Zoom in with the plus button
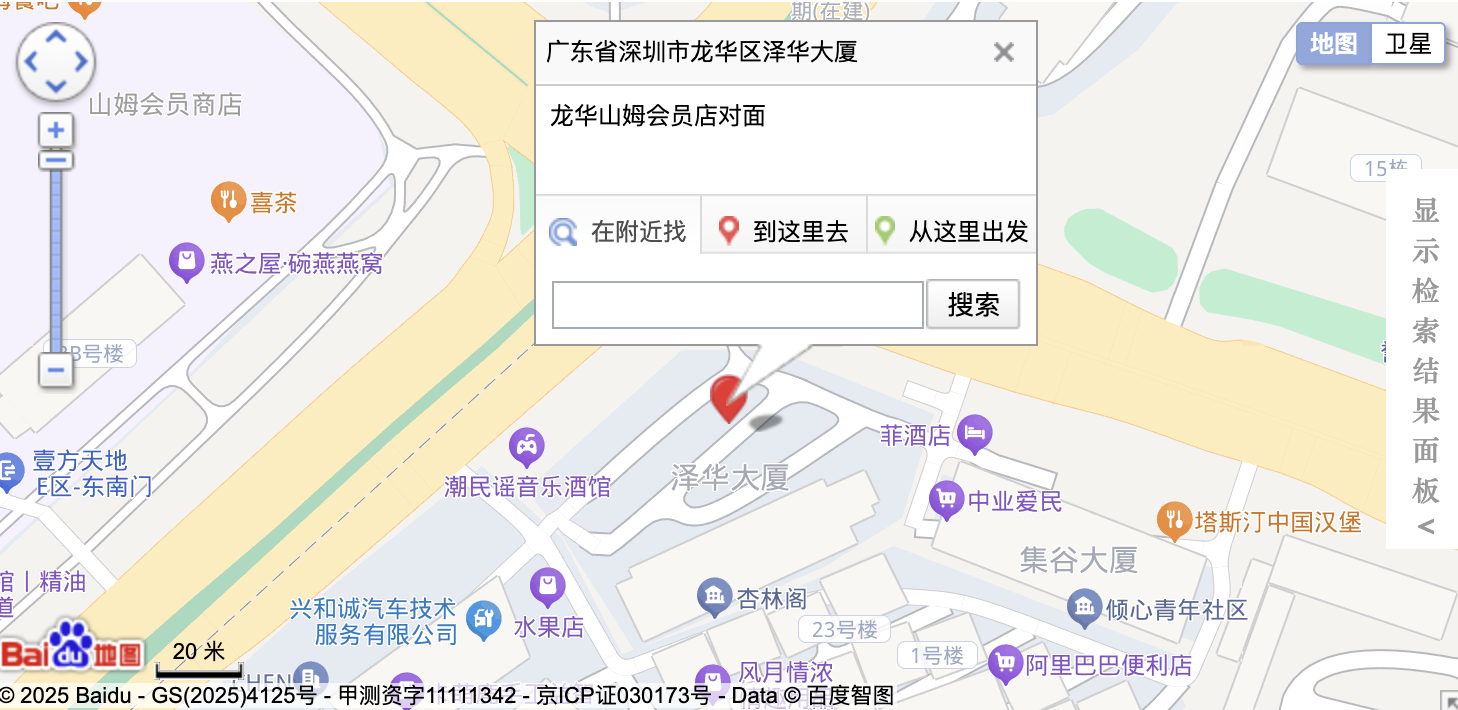1458x710 pixels. [x=57, y=130]
